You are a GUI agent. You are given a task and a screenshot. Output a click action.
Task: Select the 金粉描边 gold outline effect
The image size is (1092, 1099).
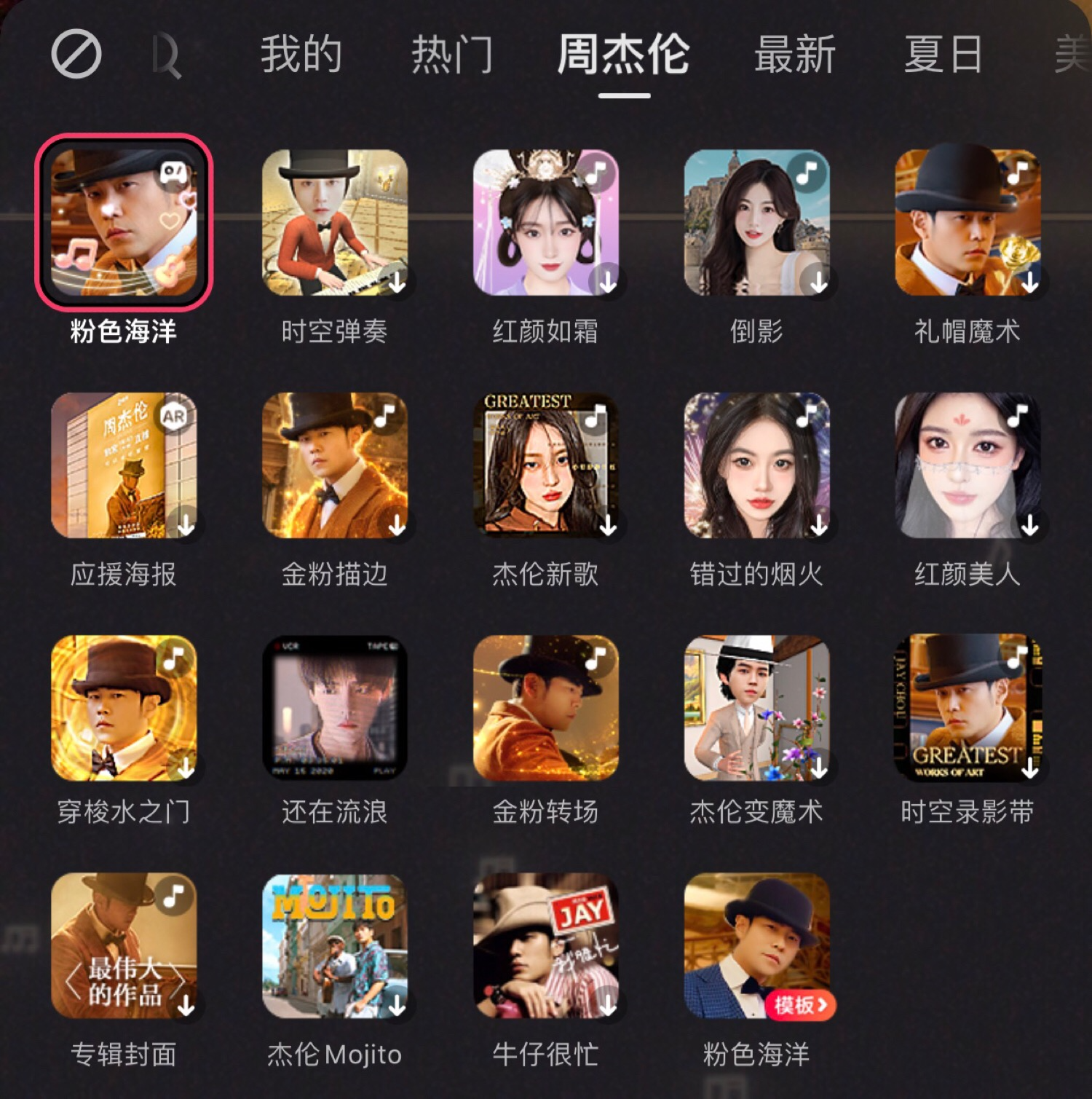coord(335,466)
